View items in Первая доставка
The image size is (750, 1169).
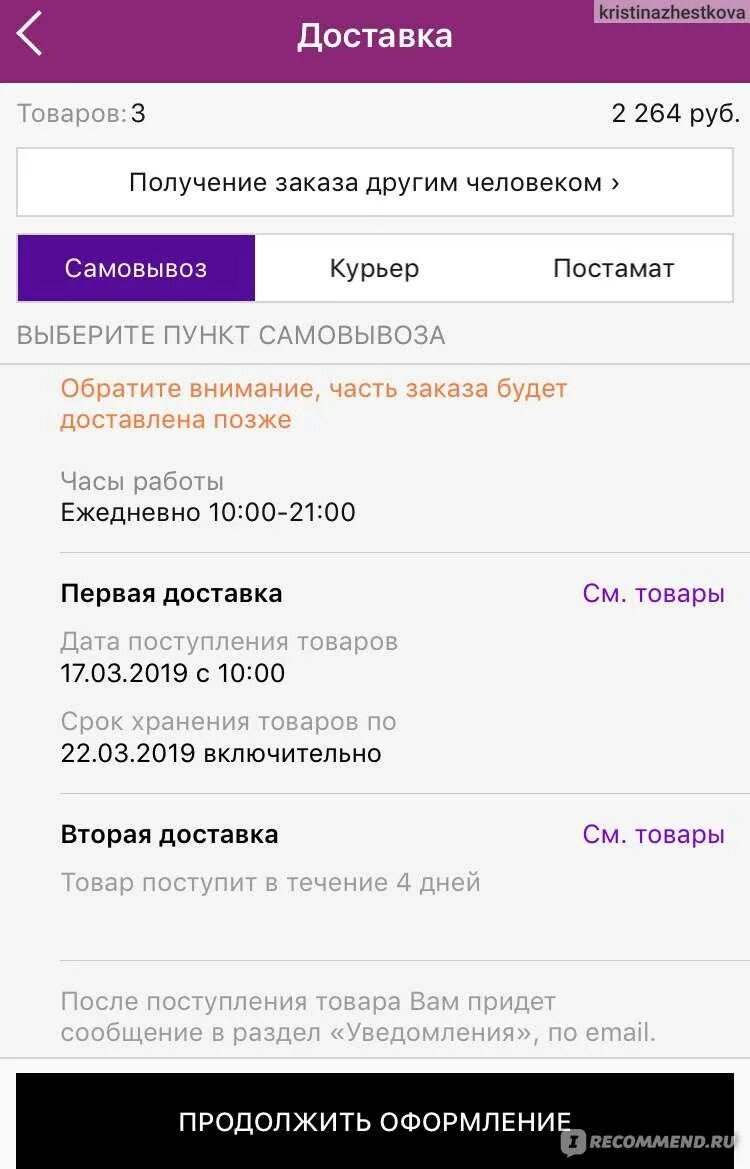pos(653,593)
